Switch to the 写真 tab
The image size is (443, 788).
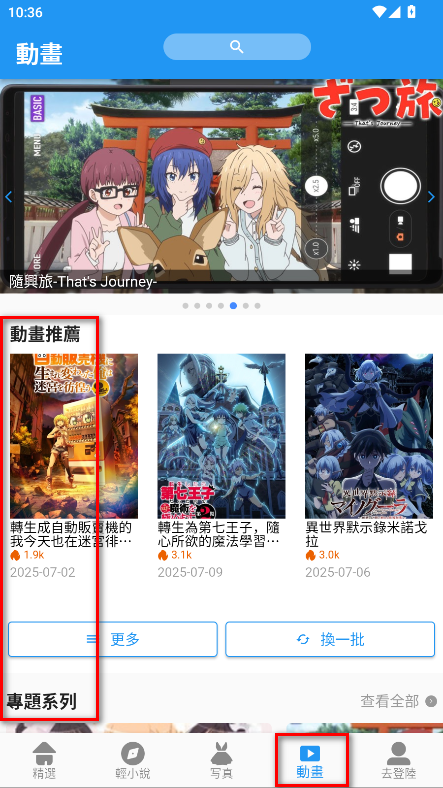pyautogui.click(x=222, y=760)
